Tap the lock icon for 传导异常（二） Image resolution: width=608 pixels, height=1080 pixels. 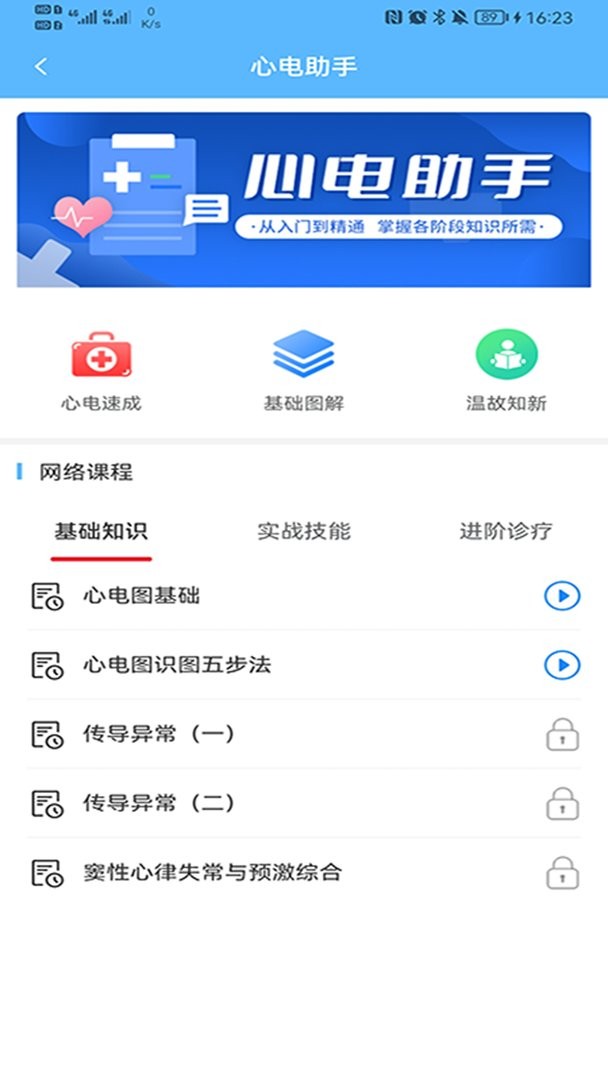tap(562, 803)
